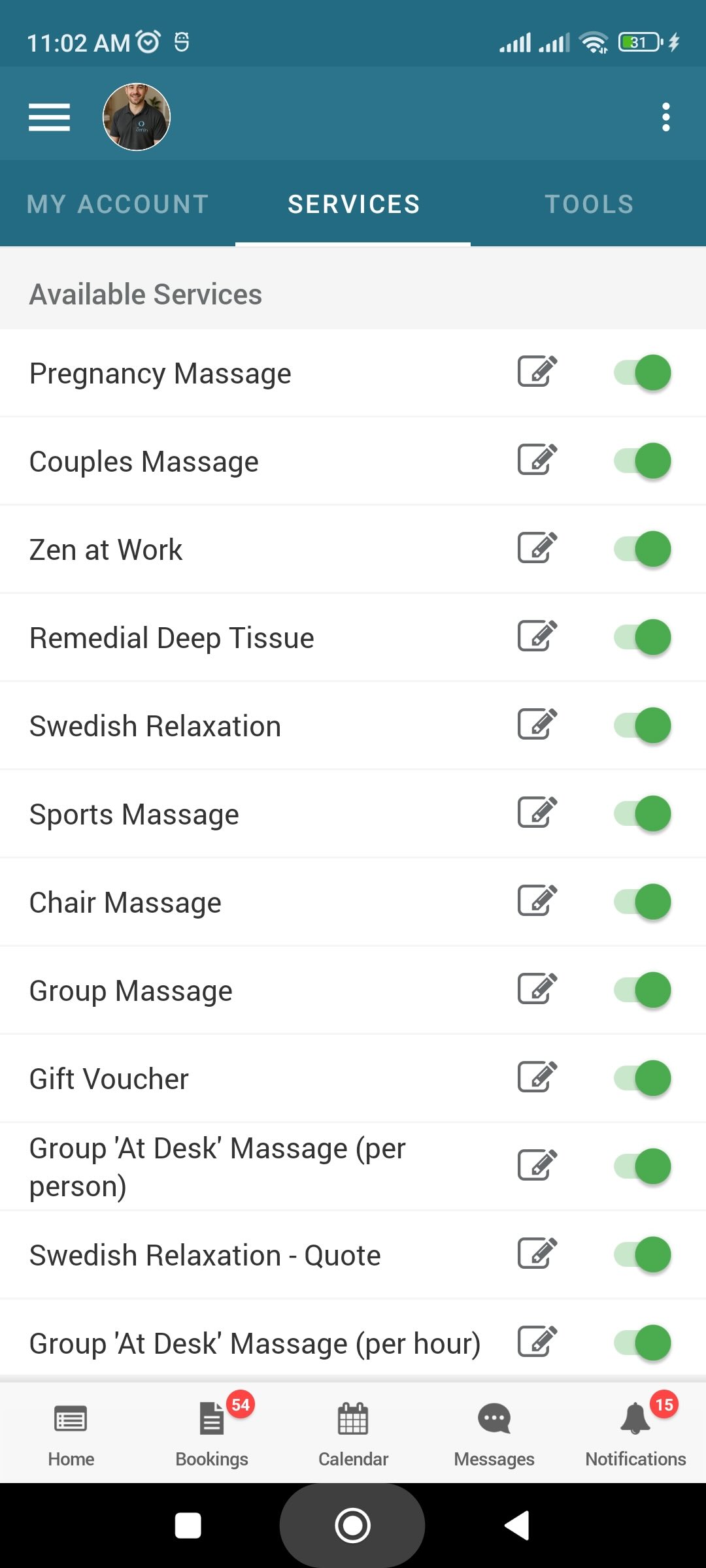Image resolution: width=706 pixels, height=1568 pixels.
Task: Open the three-dot overflow menu
Action: click(665, 116)
